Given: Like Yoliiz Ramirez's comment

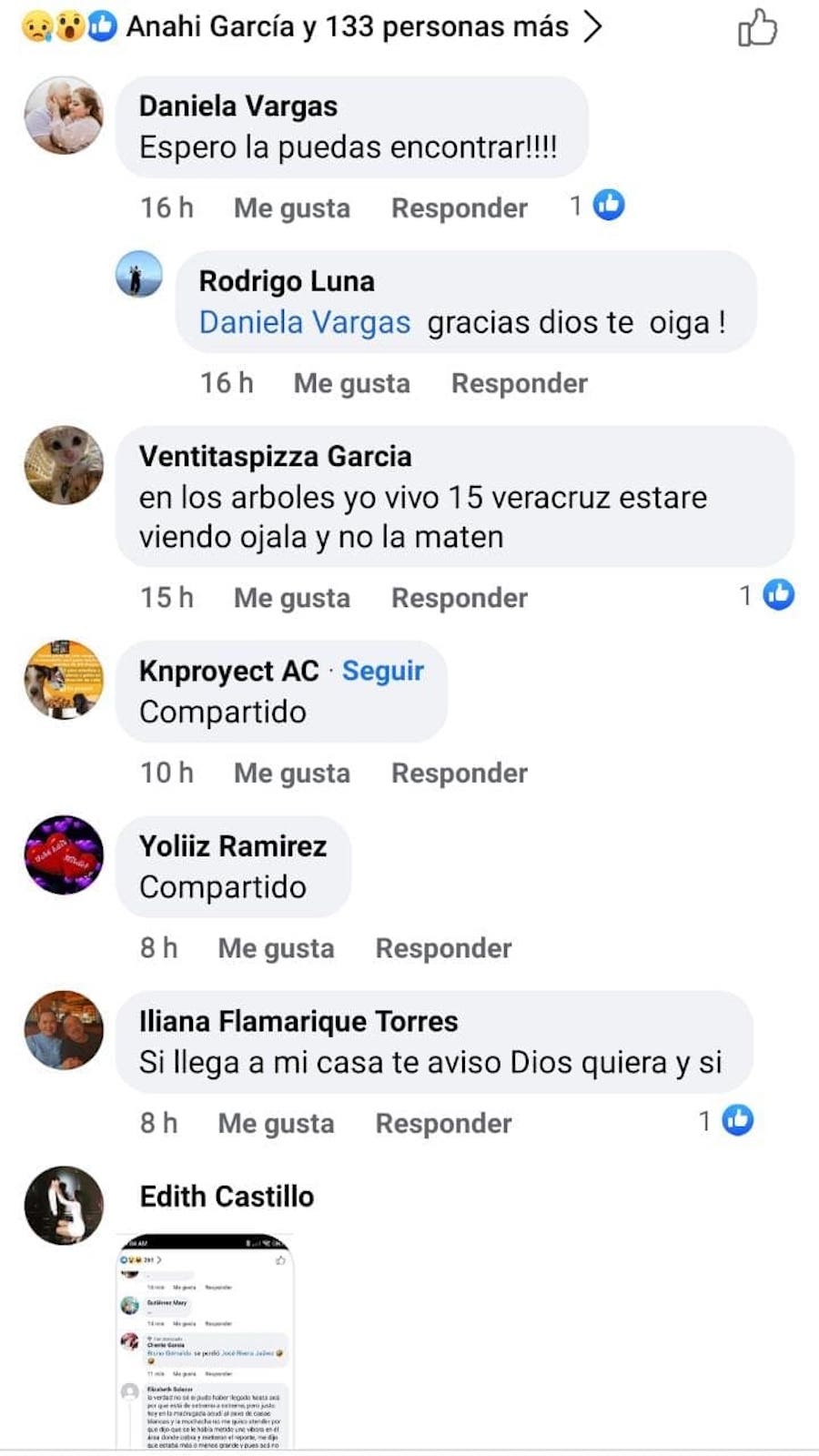Looking at the screenshot, I should 276,949.
